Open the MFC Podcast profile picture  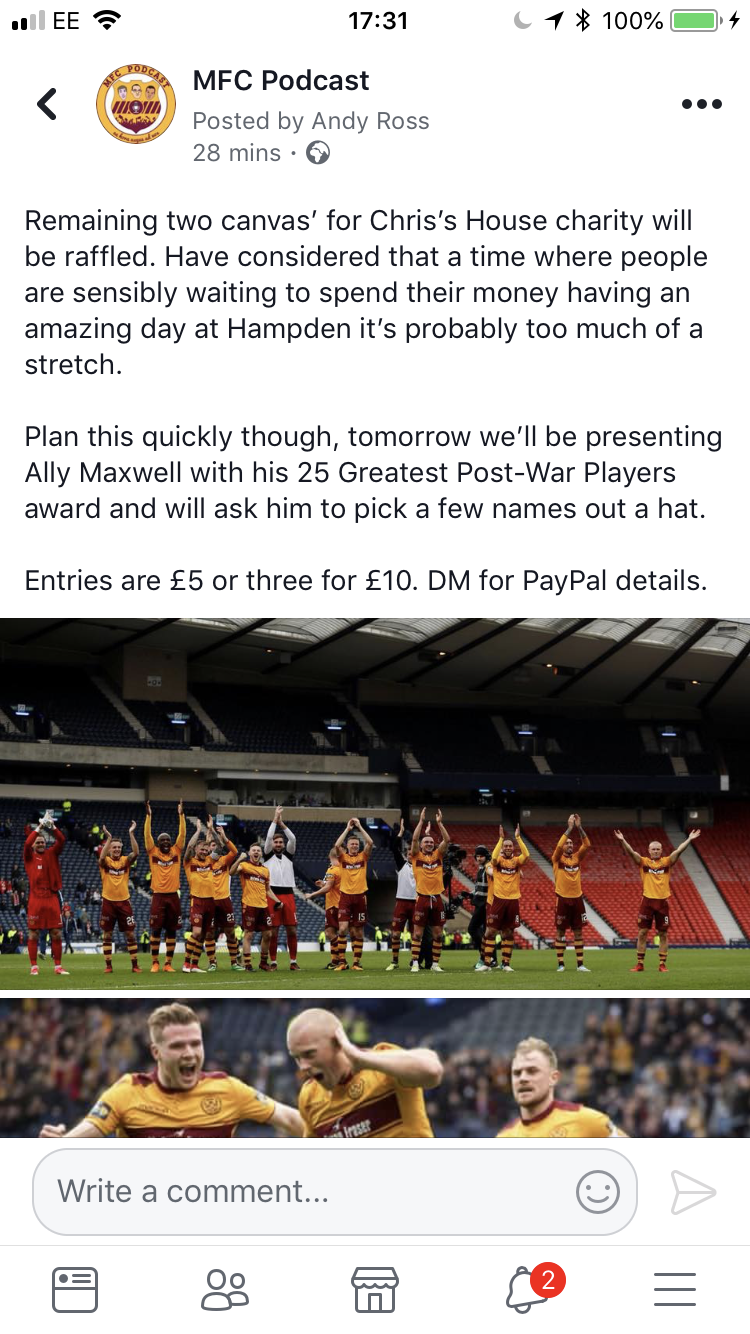[135, 104]
